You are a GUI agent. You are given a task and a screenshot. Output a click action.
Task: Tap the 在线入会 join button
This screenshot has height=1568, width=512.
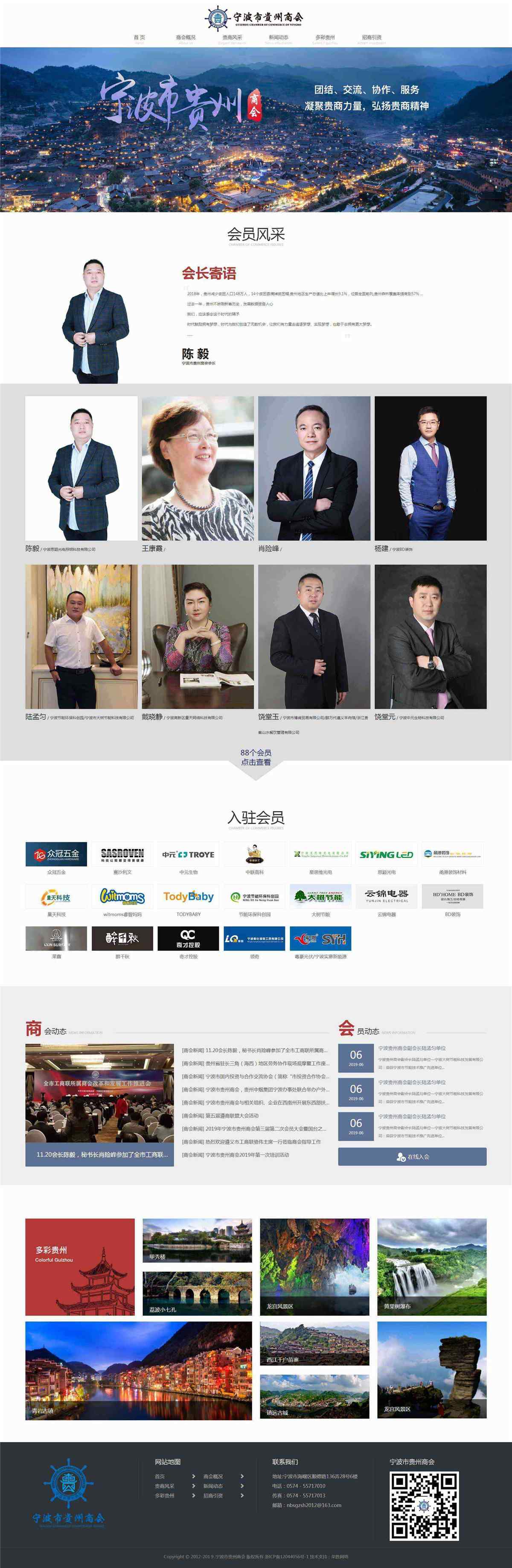click(x=412, y=1156)
